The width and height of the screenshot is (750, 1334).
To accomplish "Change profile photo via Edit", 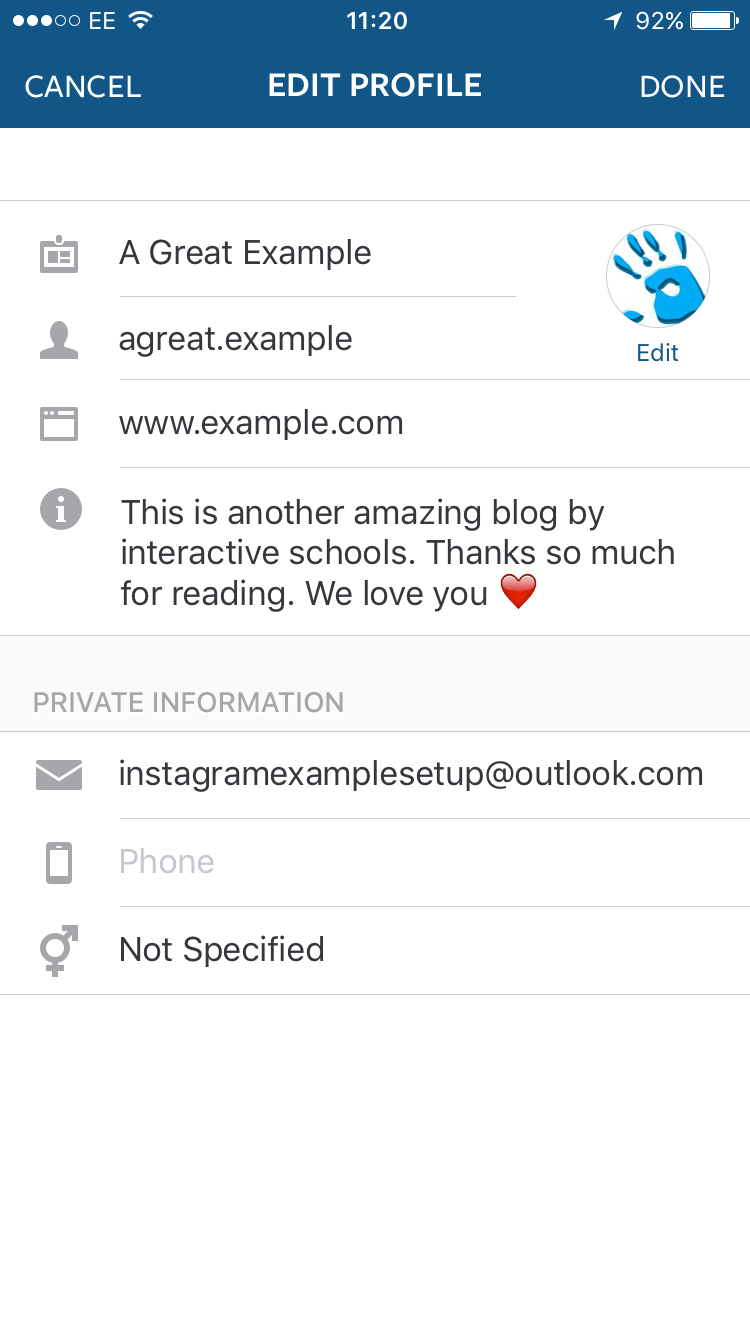I will click(x=657, y=352).
